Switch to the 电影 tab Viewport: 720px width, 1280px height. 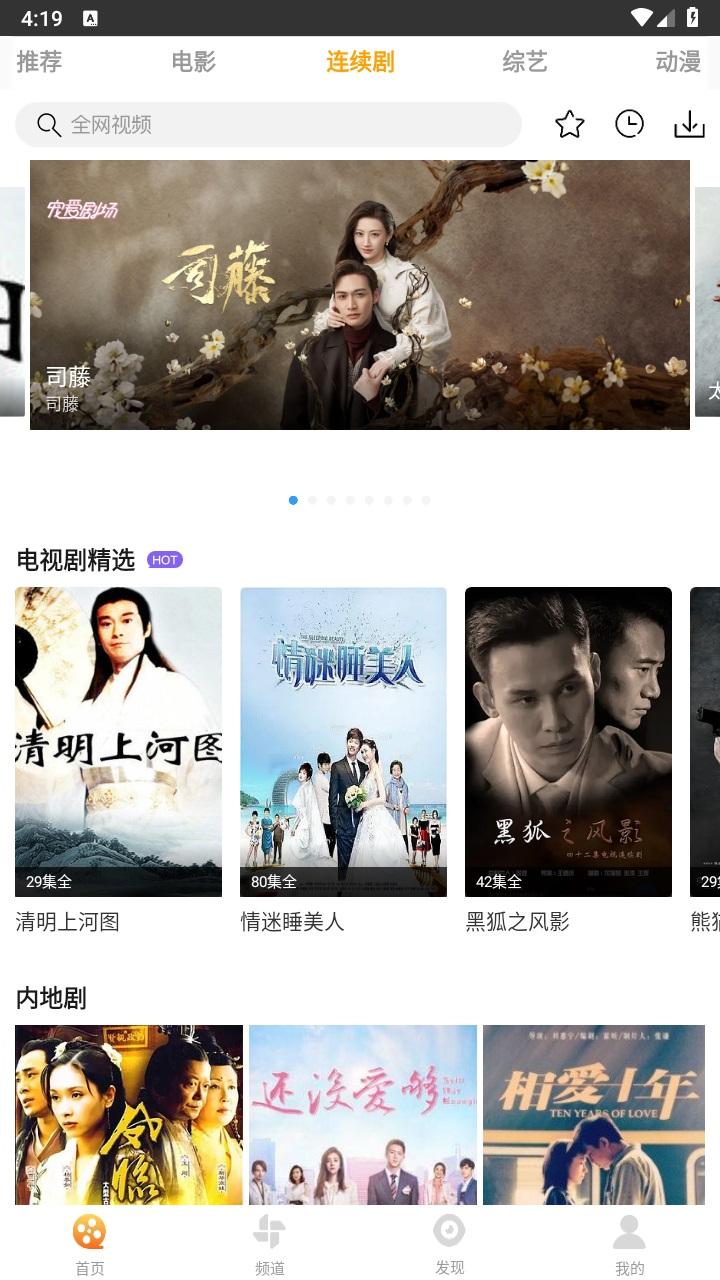click(x=193, y=62)
